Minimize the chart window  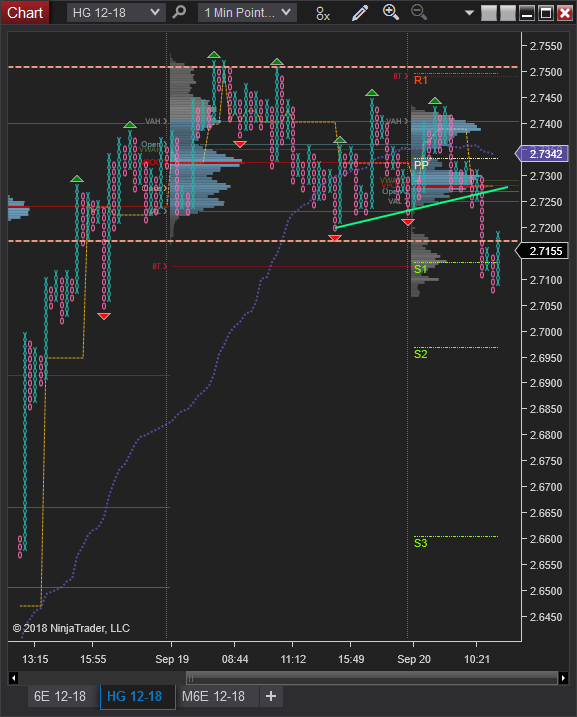pos(527,13)
